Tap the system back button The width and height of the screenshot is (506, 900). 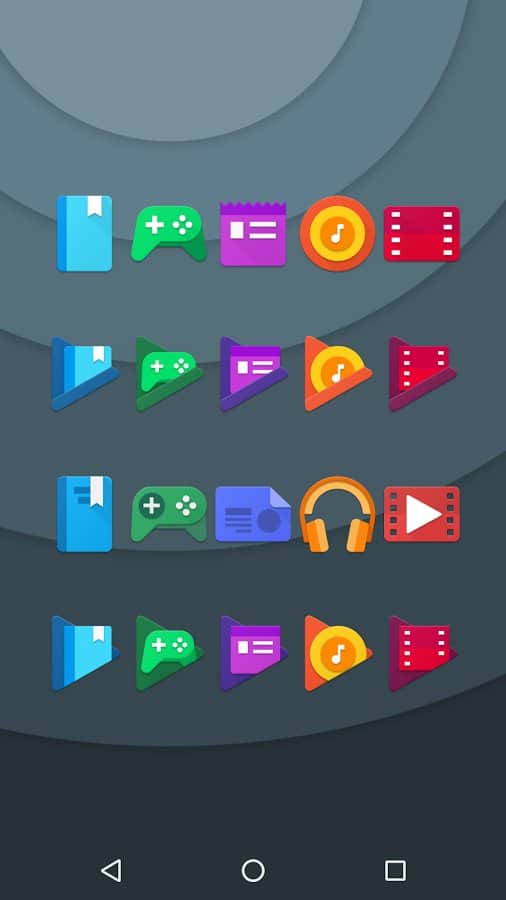click(111, 870)
